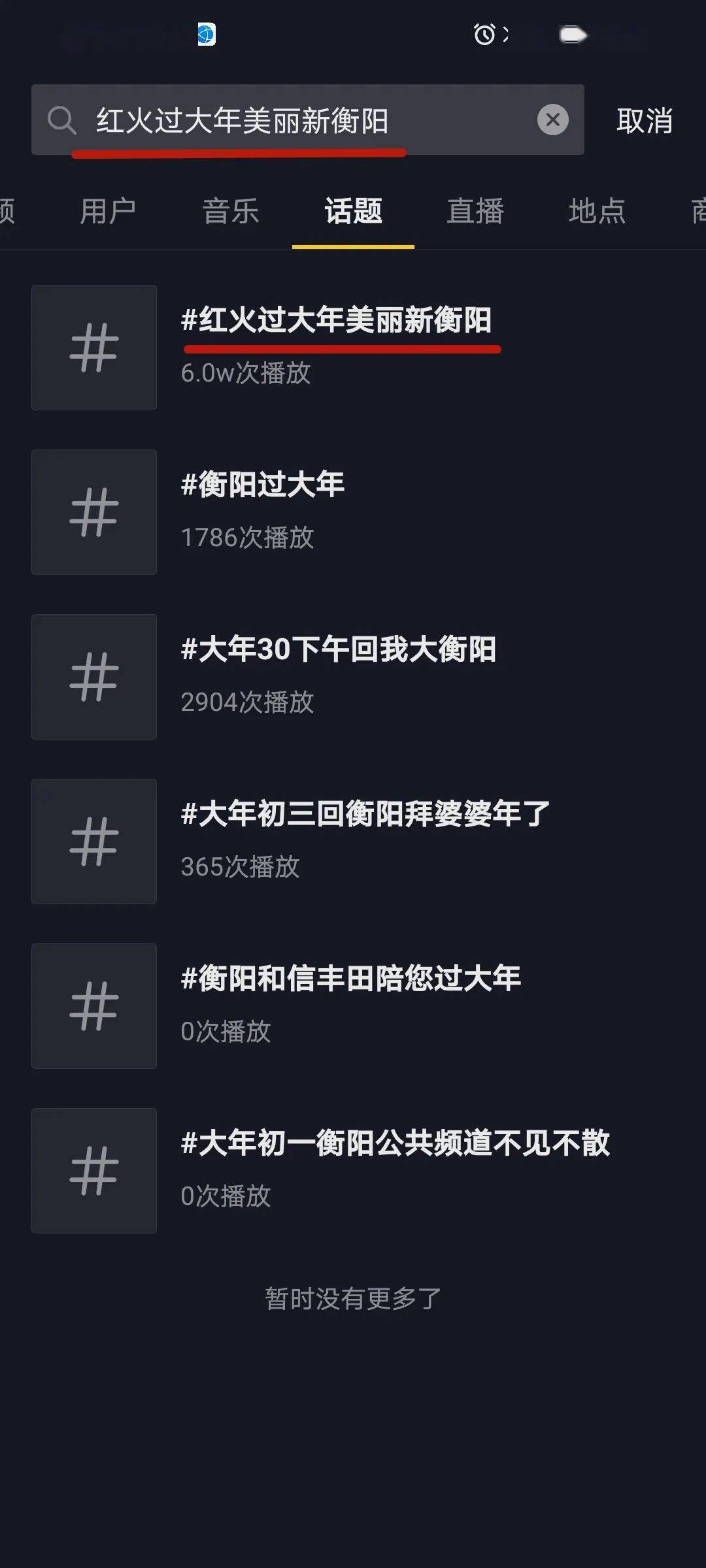Clear the search text with the X icon

pos(552,120)
